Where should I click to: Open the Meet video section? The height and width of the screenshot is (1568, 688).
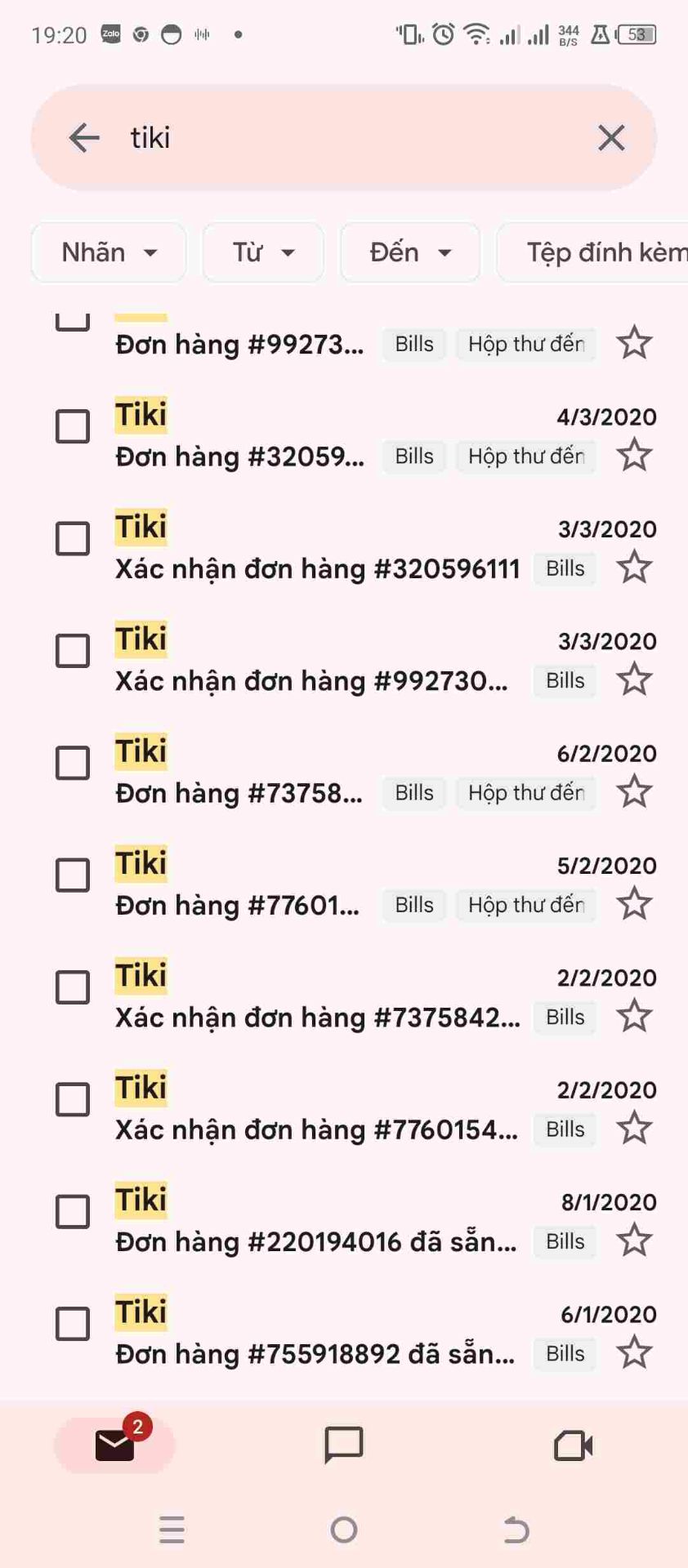tap(573, 1444)
